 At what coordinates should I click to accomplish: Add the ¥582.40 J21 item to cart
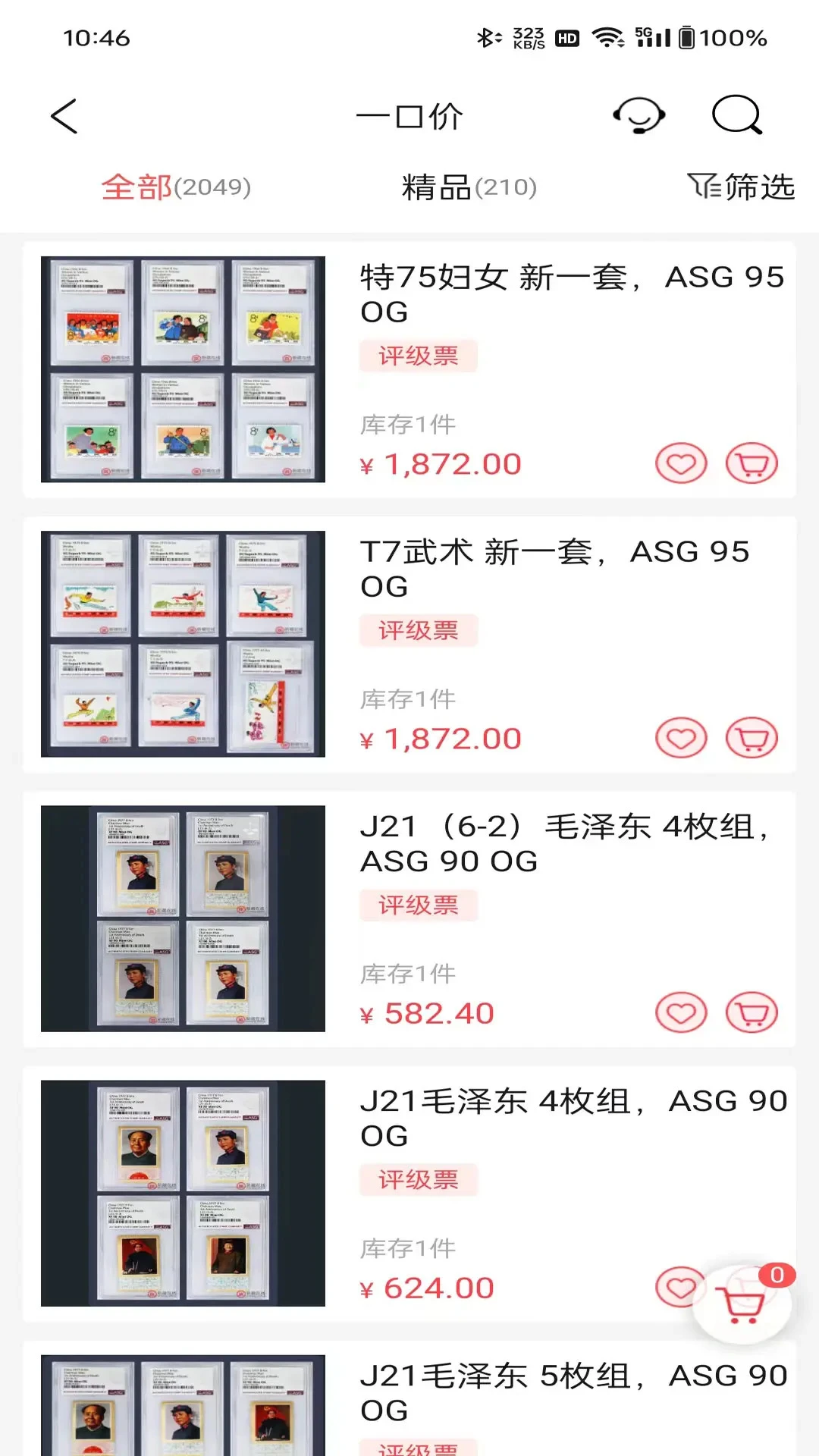tap(752, 1012)
